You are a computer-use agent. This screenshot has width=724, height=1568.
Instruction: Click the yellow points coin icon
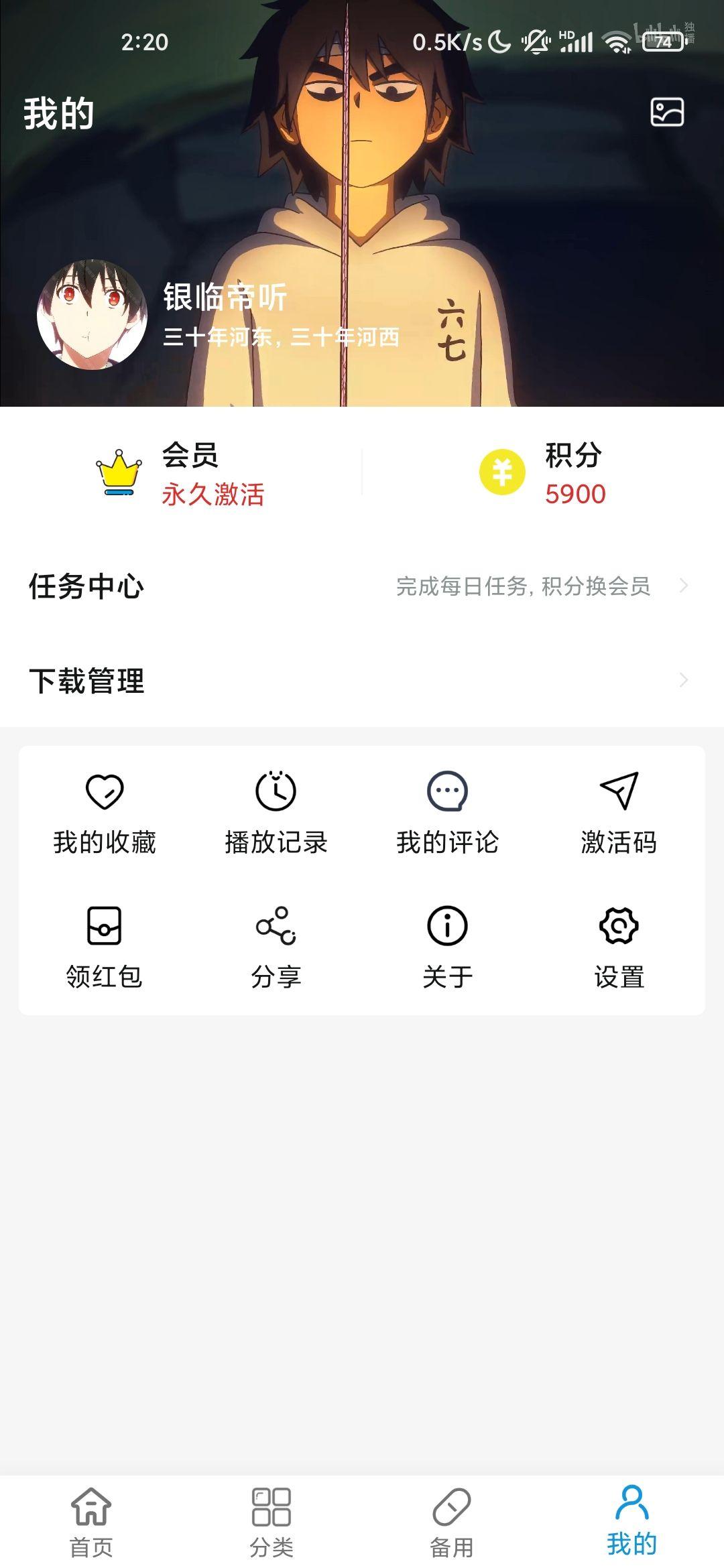click(x=501, y=473)
